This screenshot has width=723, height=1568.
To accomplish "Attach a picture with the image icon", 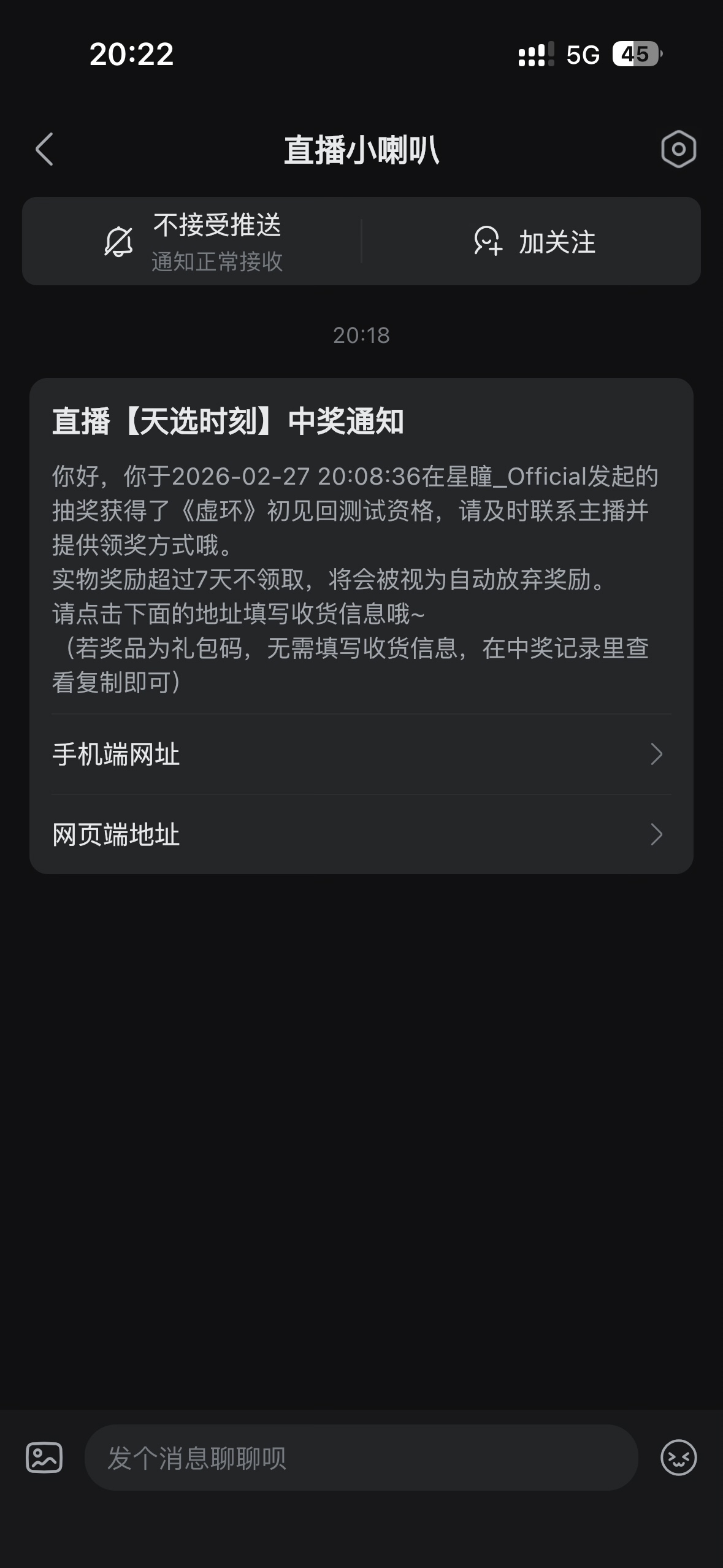I will click(44, 1457).
